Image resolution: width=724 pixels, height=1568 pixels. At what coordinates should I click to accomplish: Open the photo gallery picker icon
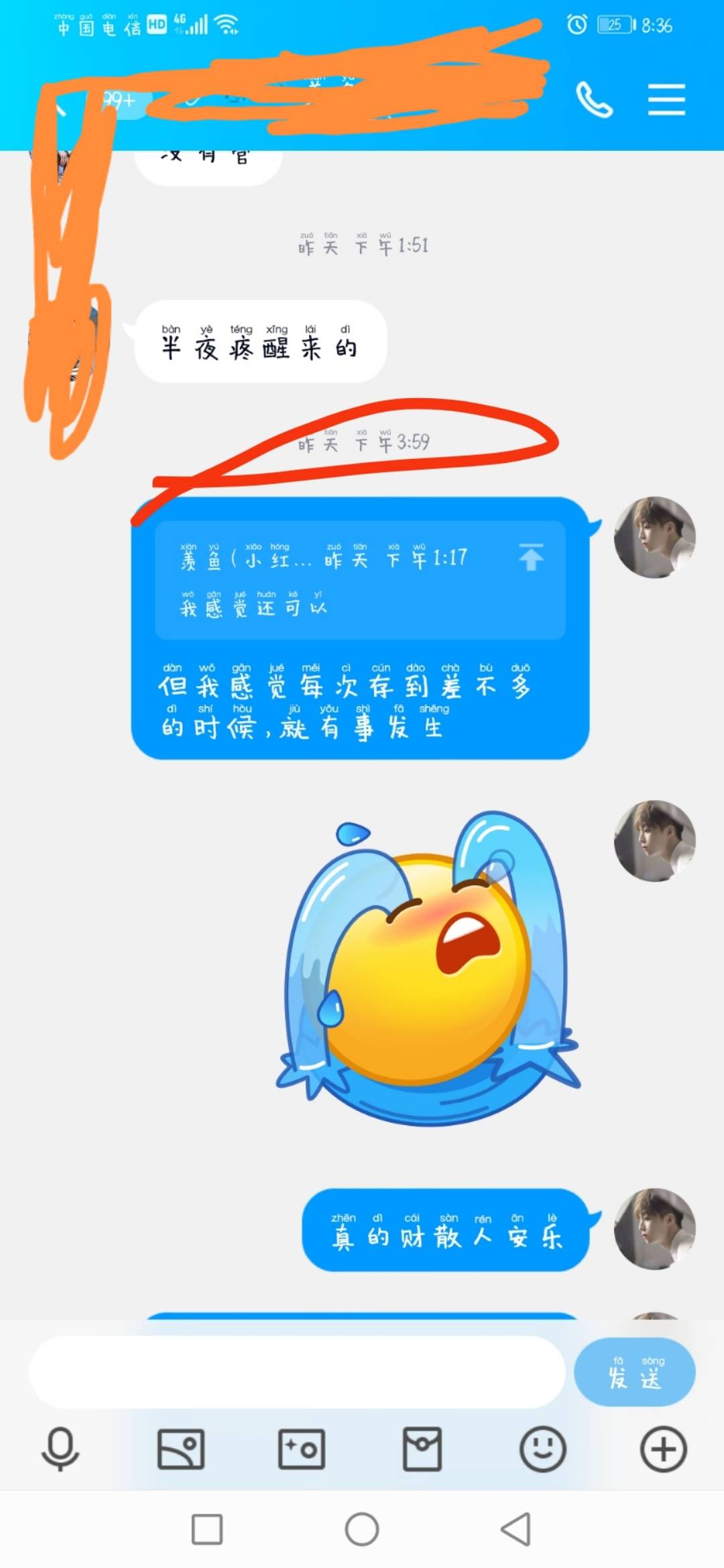point(180,1449)
